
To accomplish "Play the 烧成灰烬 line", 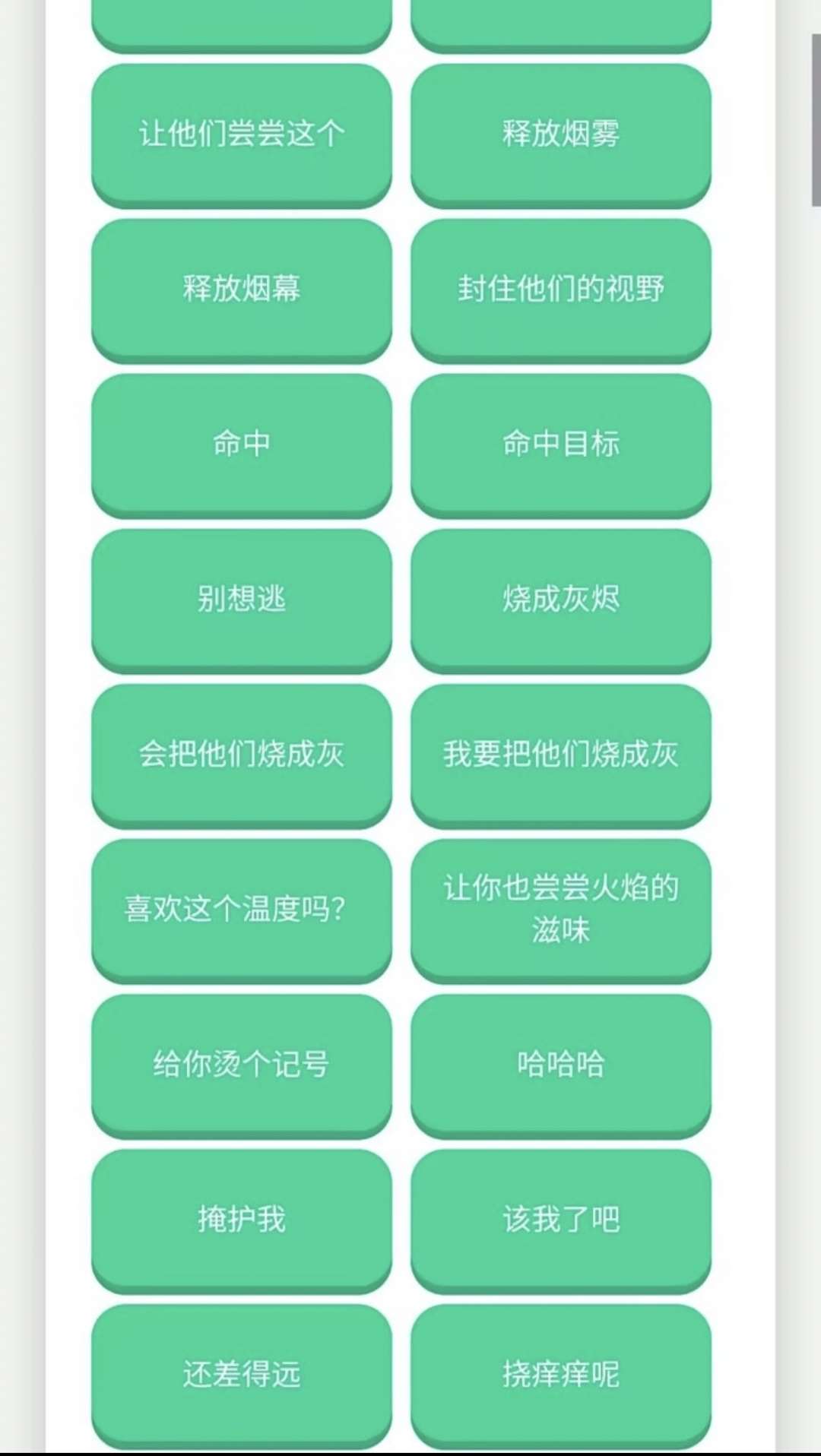I will tap(561, 599).
